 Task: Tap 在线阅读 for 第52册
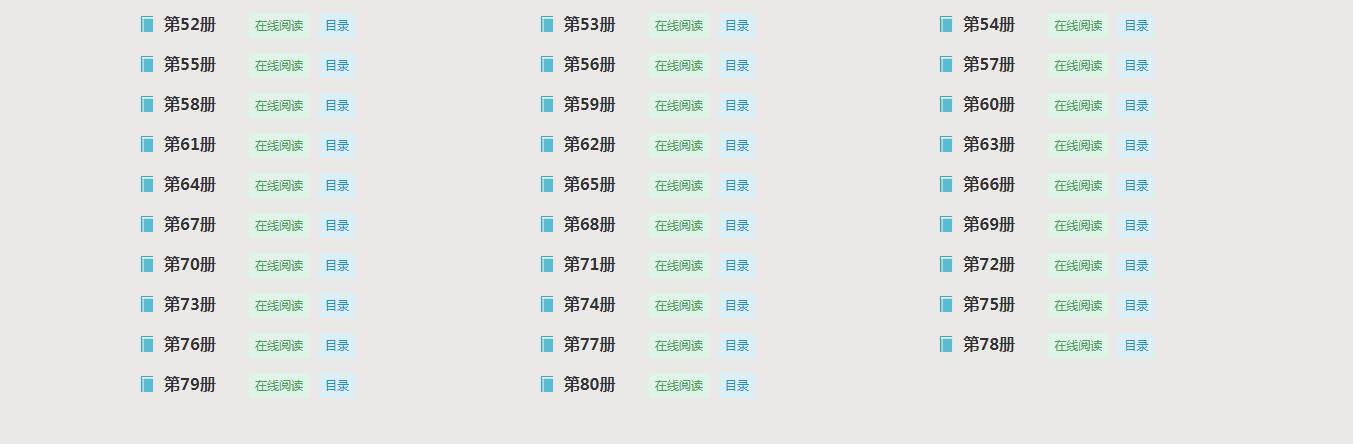coord(279,26)
